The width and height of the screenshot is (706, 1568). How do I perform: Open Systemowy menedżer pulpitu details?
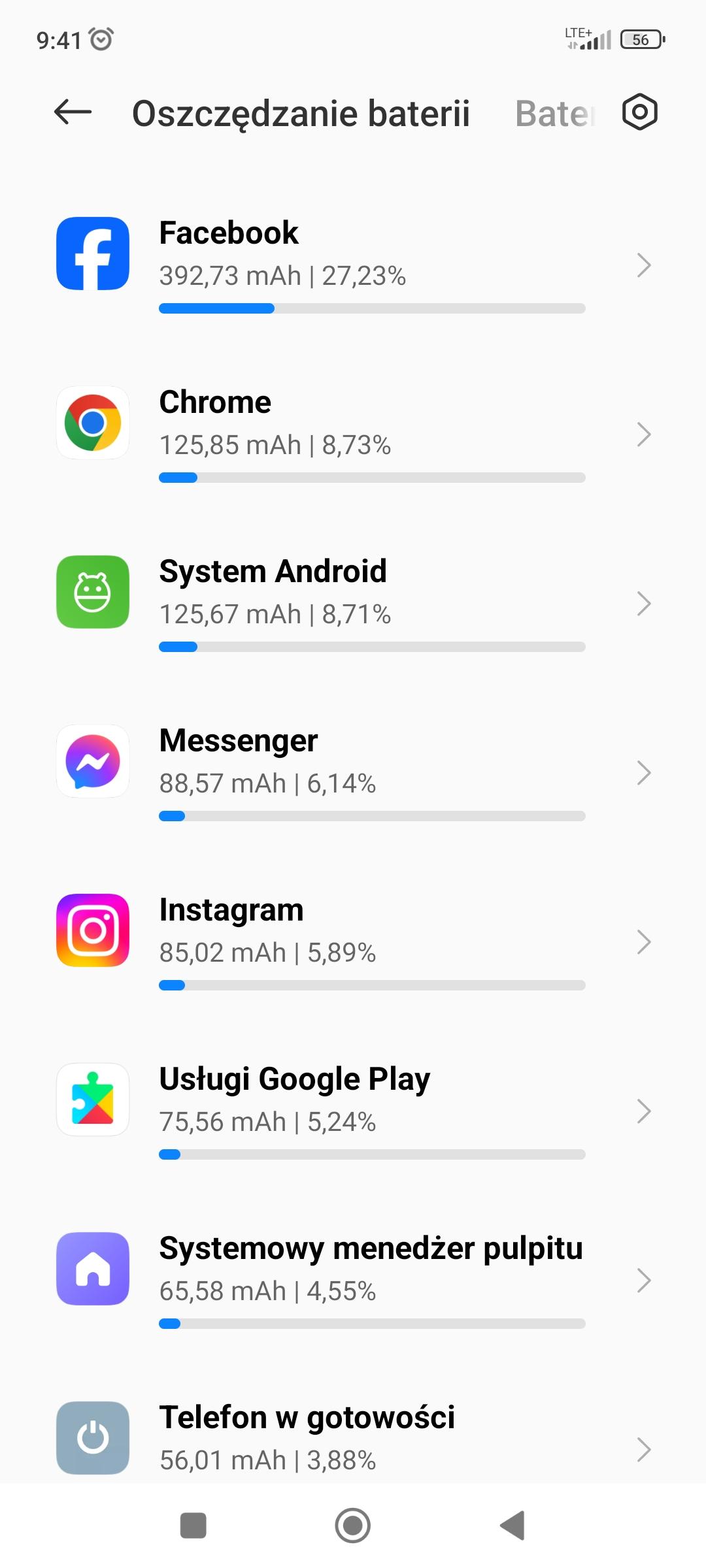[x=353, y=1277]
